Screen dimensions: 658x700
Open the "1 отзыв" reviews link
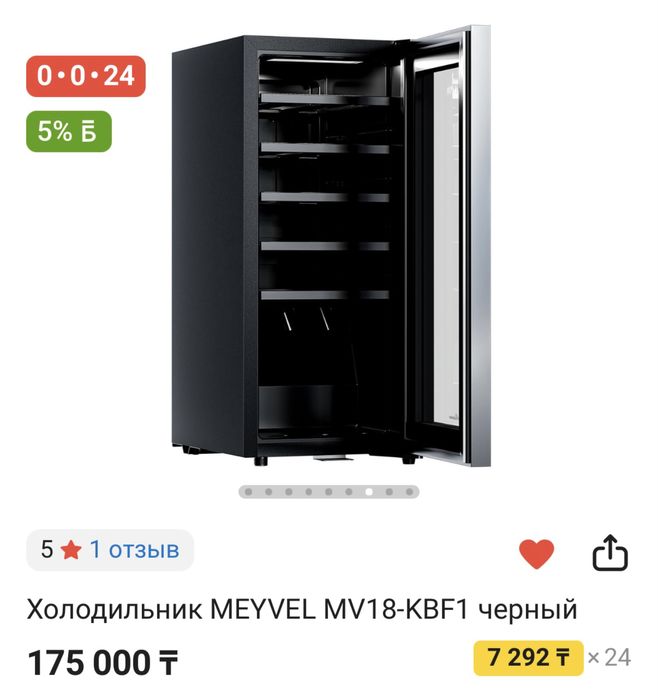pos(134,550)
